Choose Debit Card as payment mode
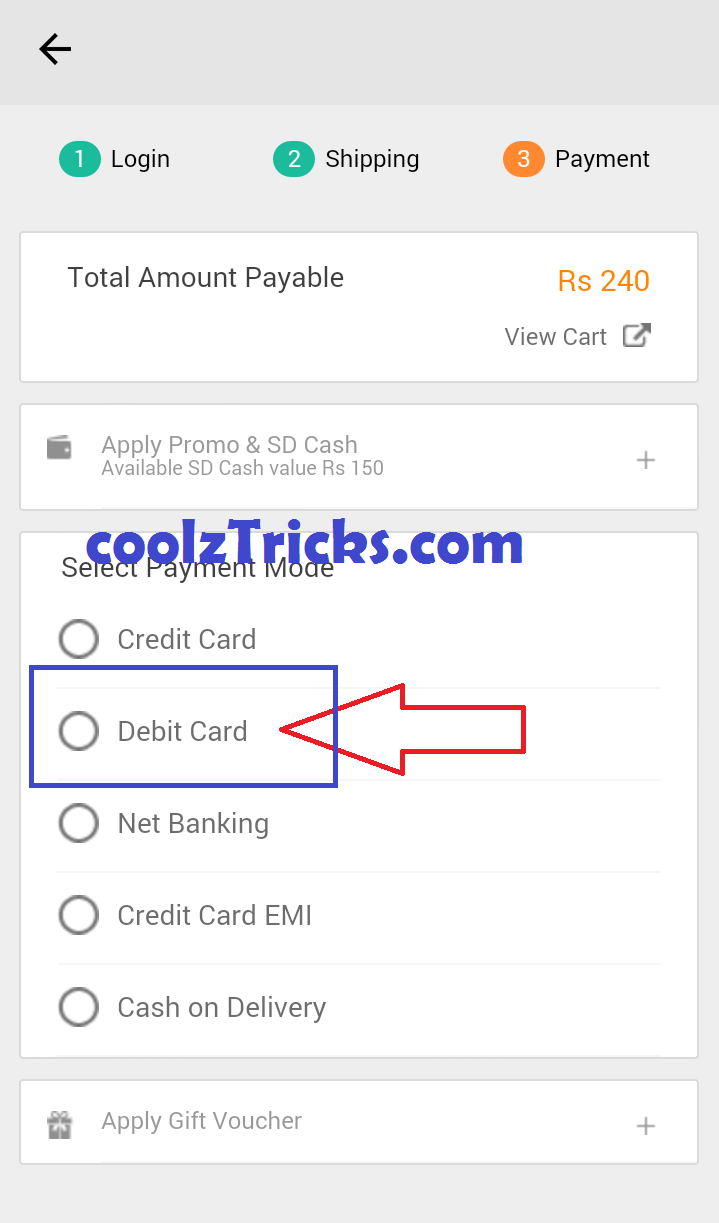 (79, 731)
